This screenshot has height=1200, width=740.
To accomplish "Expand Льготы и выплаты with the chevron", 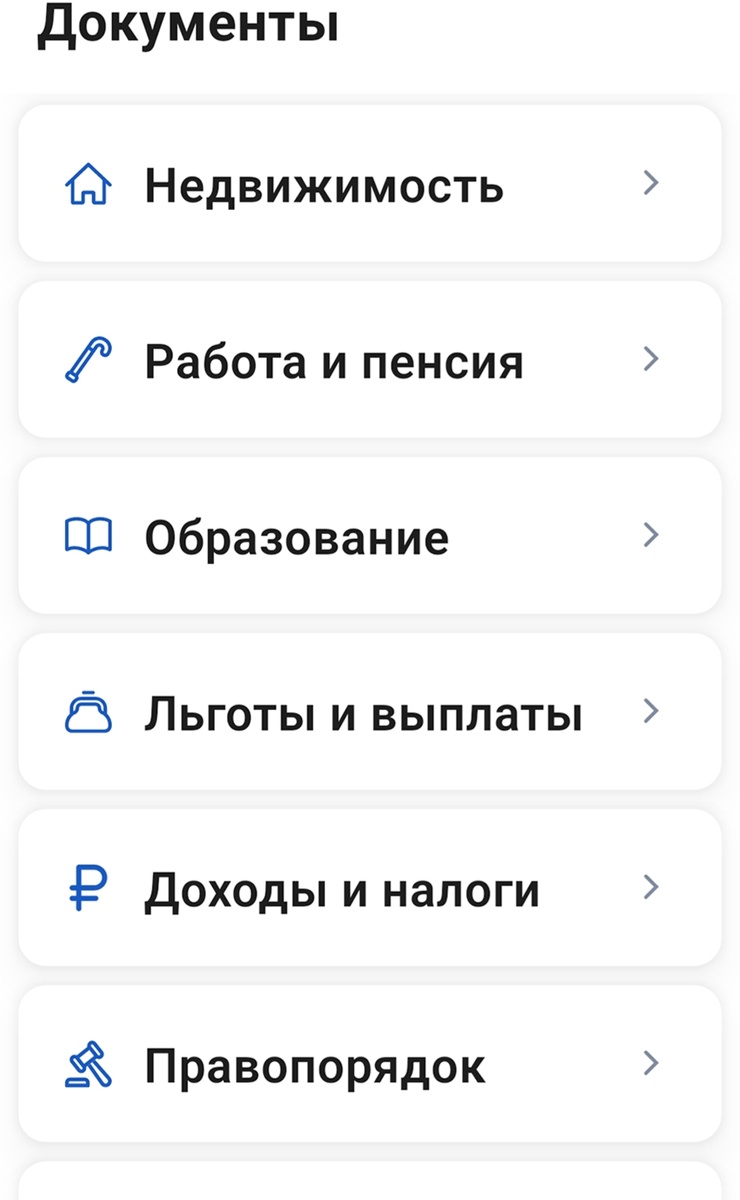I will [x=651, y=711].
